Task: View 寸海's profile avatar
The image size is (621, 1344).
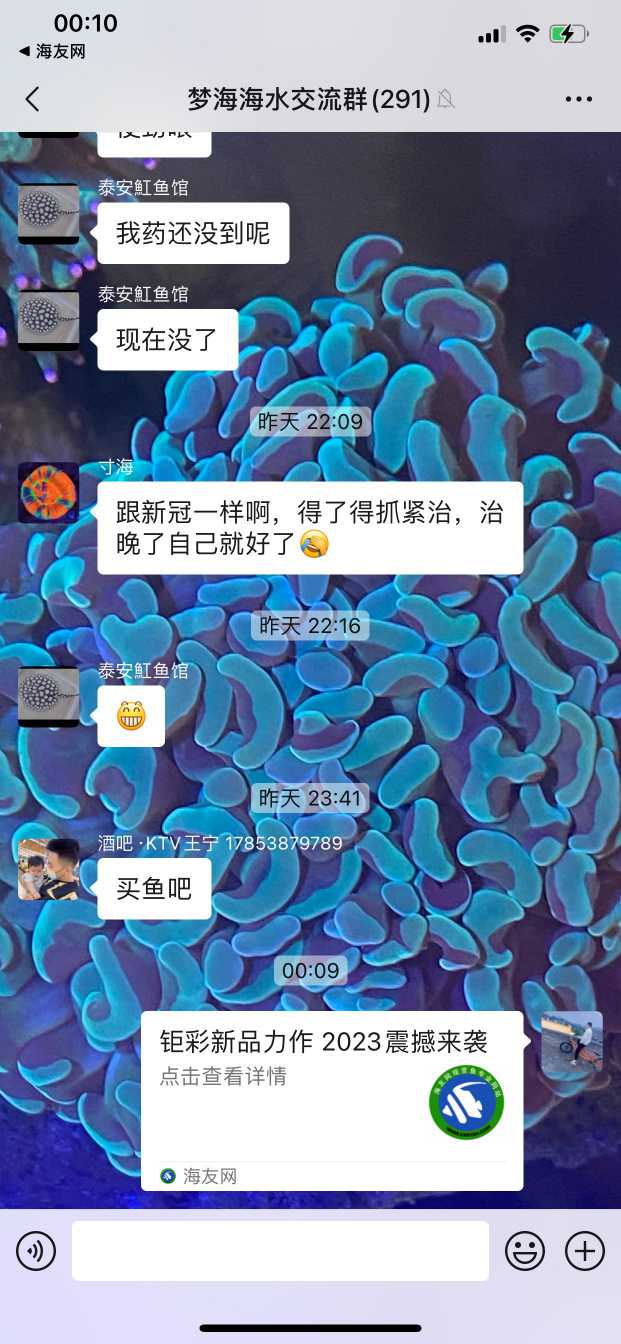Action: coord(48,492)
